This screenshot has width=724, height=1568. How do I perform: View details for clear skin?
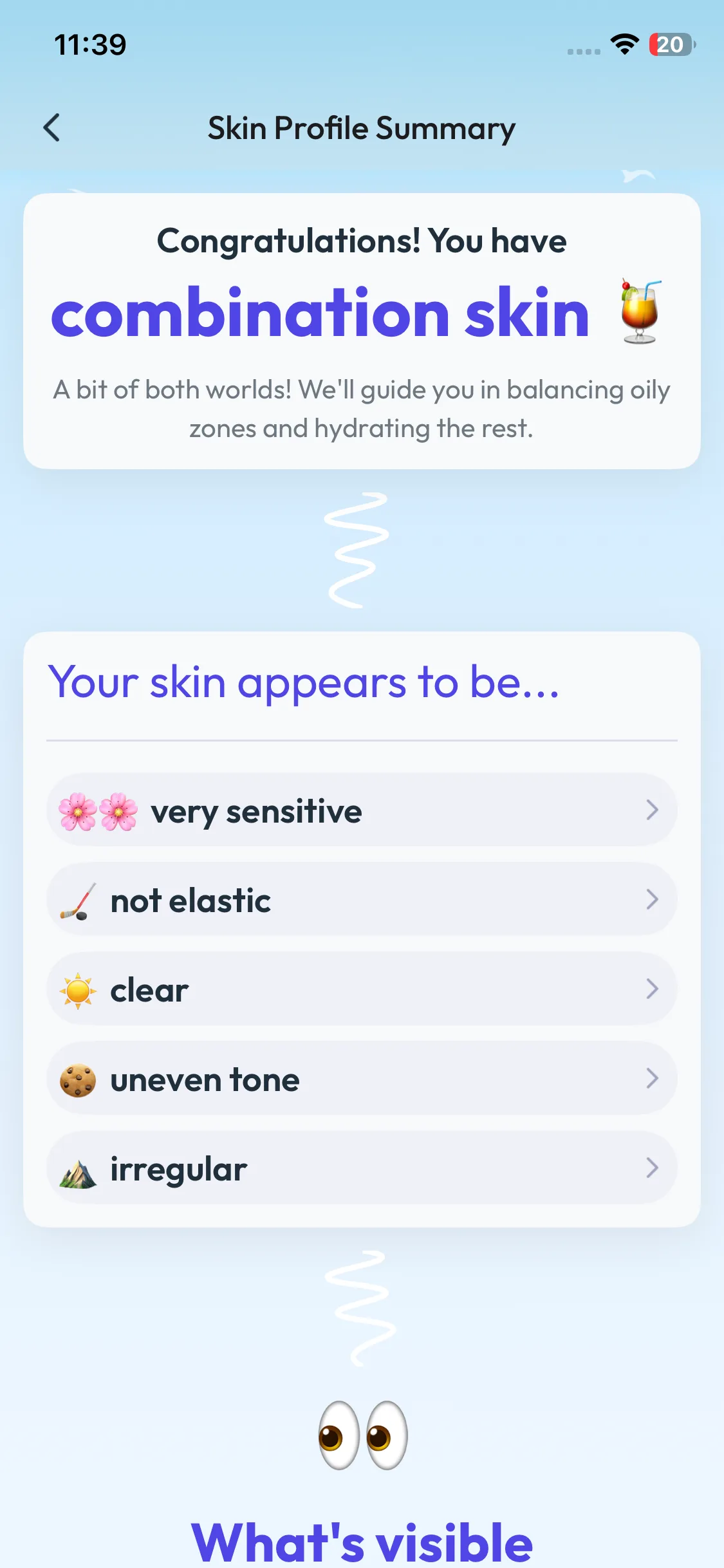[362, 989]
